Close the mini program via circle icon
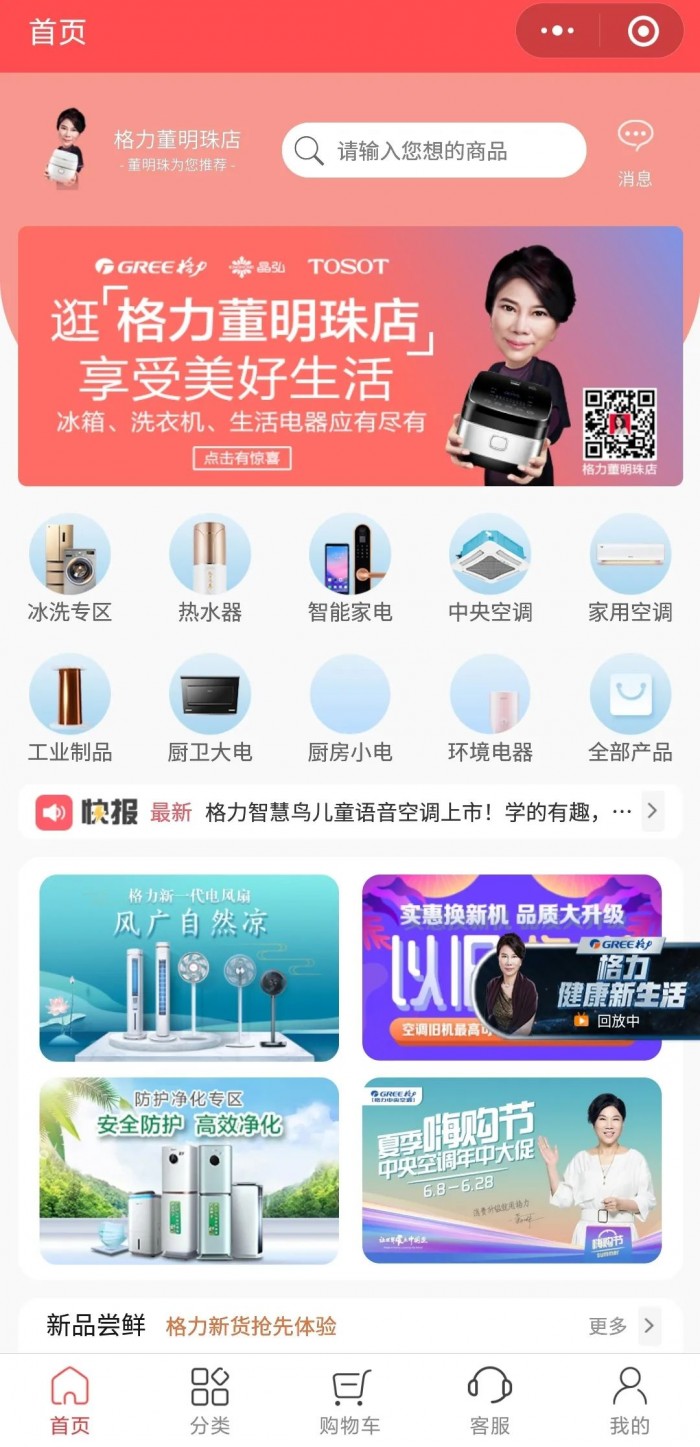 pyautogui.click(x=643, y=31)
